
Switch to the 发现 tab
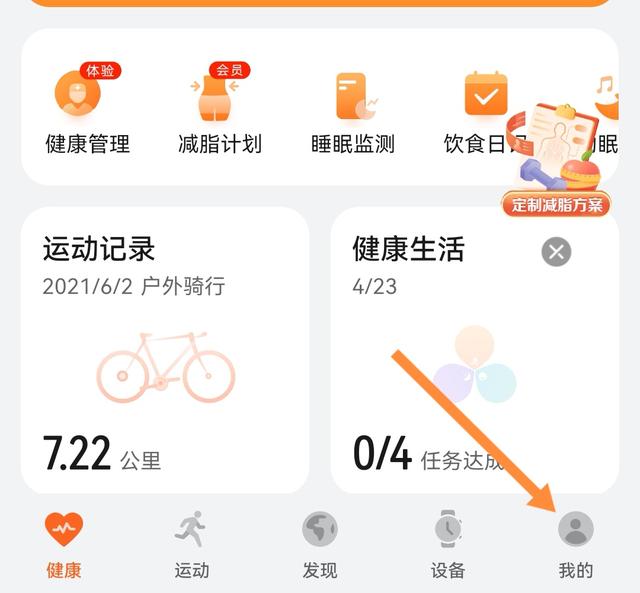(320, 544)
